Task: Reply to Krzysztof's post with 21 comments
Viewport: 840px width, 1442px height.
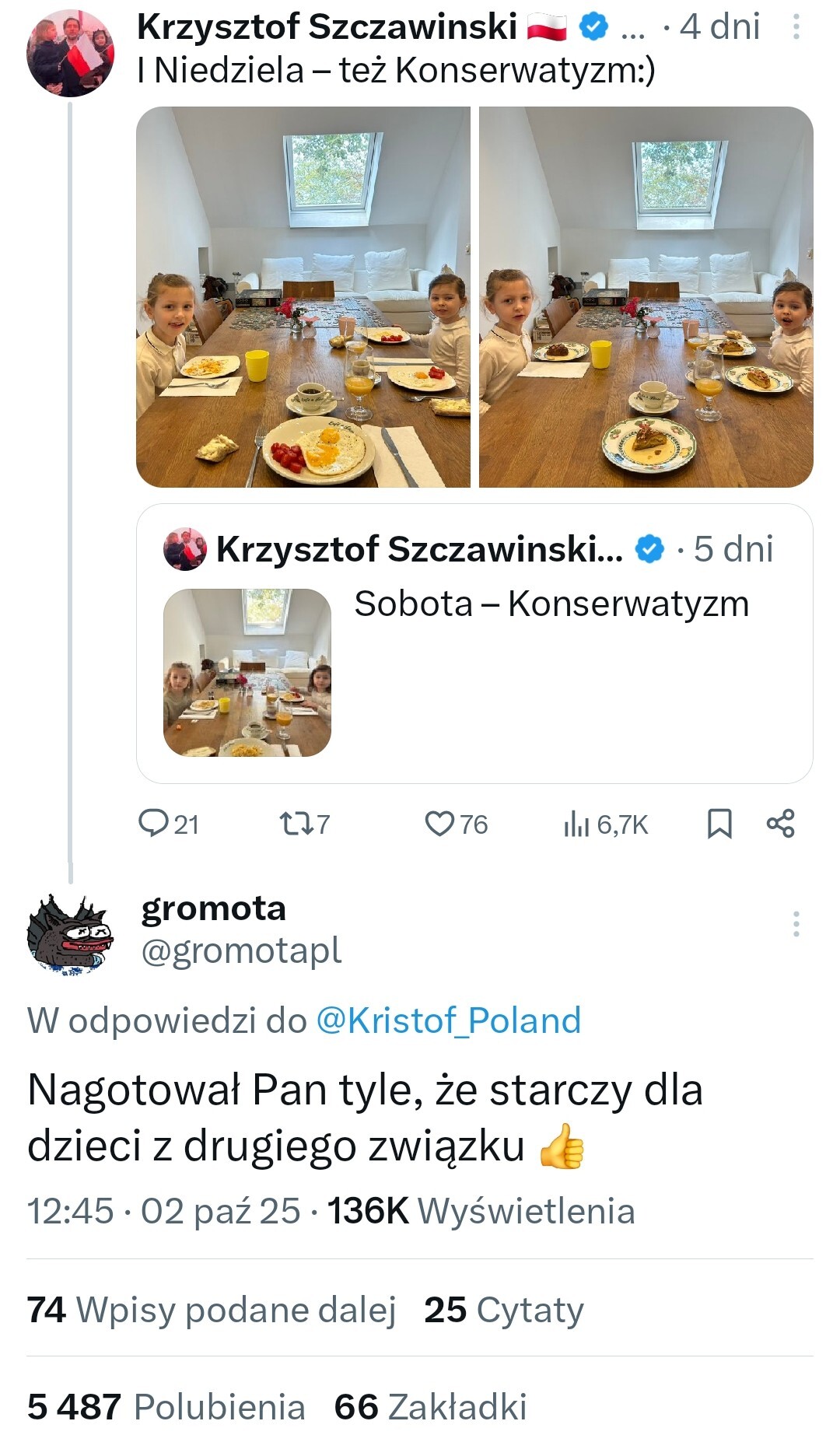Action: pos(168,824)
